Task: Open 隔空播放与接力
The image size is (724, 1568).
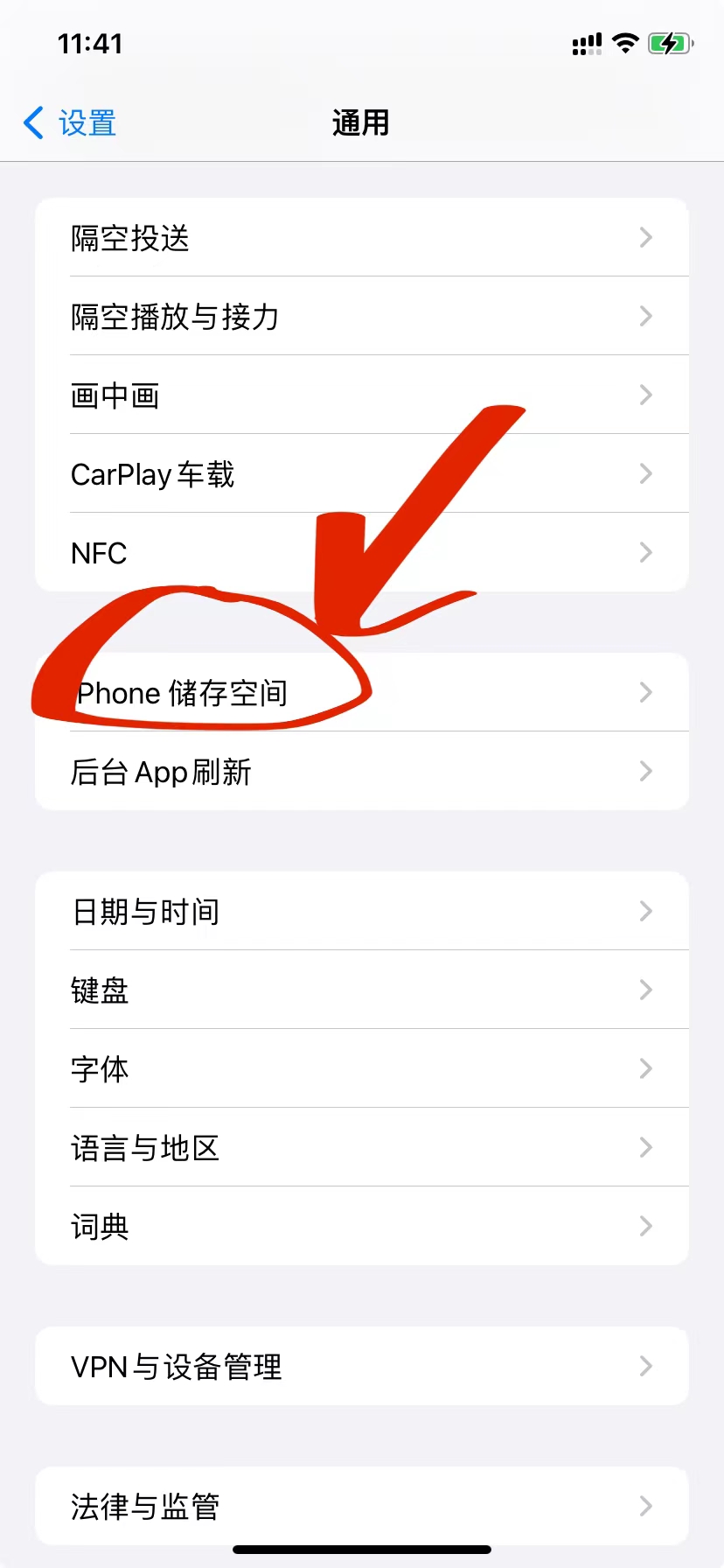Action: (362, 316)
